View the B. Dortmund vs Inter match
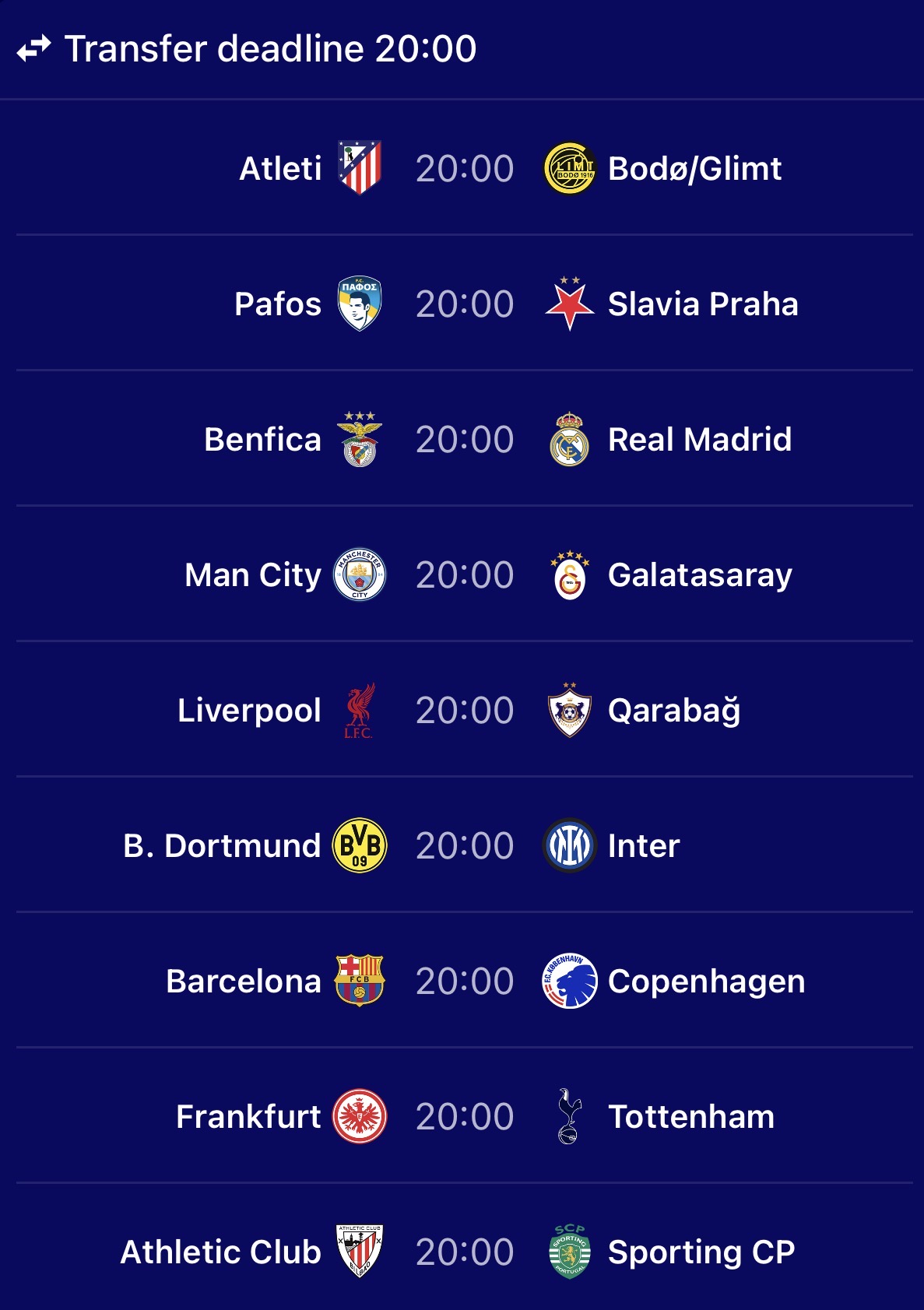The width and height of the screenshot is (924, 1310). (464, 845)
